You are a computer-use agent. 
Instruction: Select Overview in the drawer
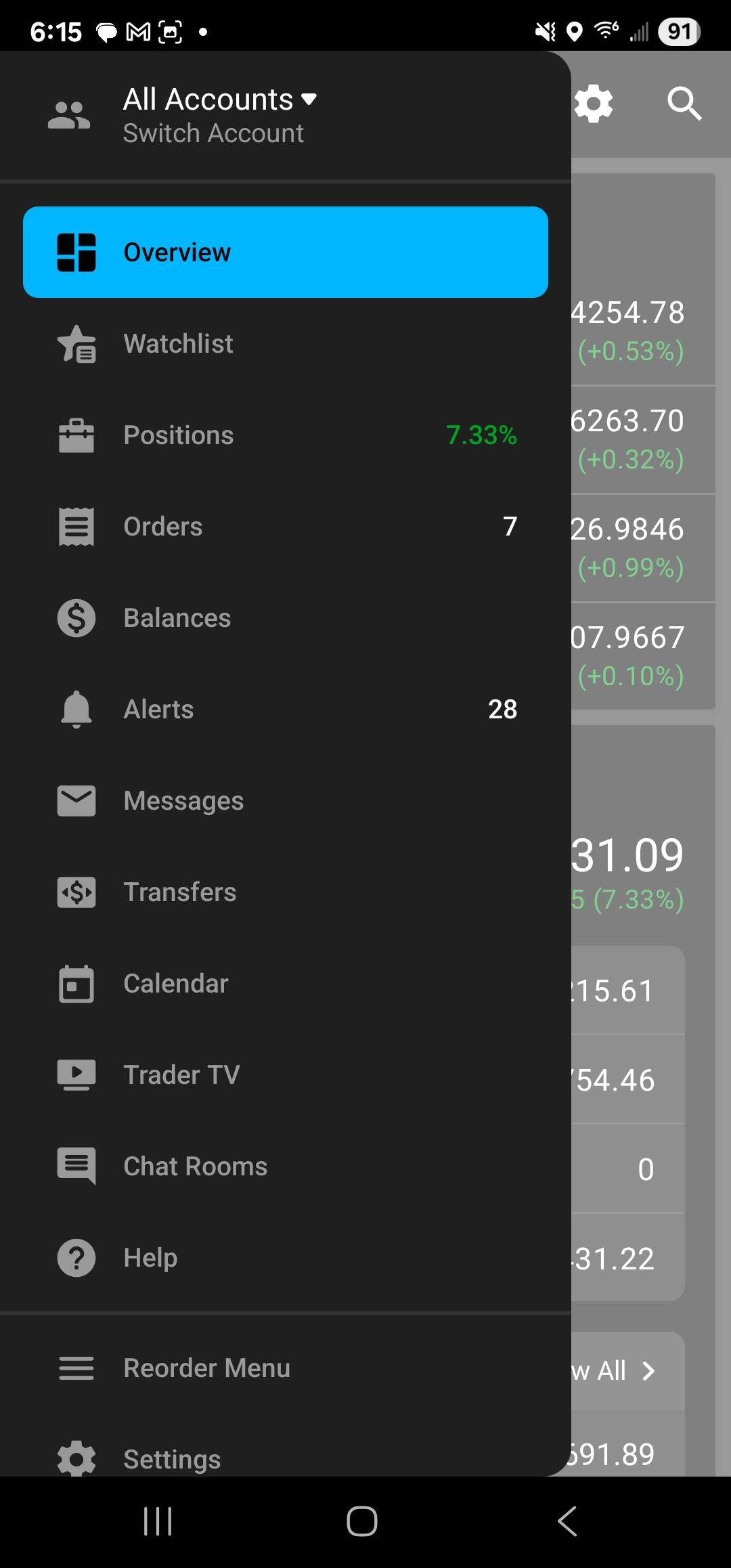[285, 252]
